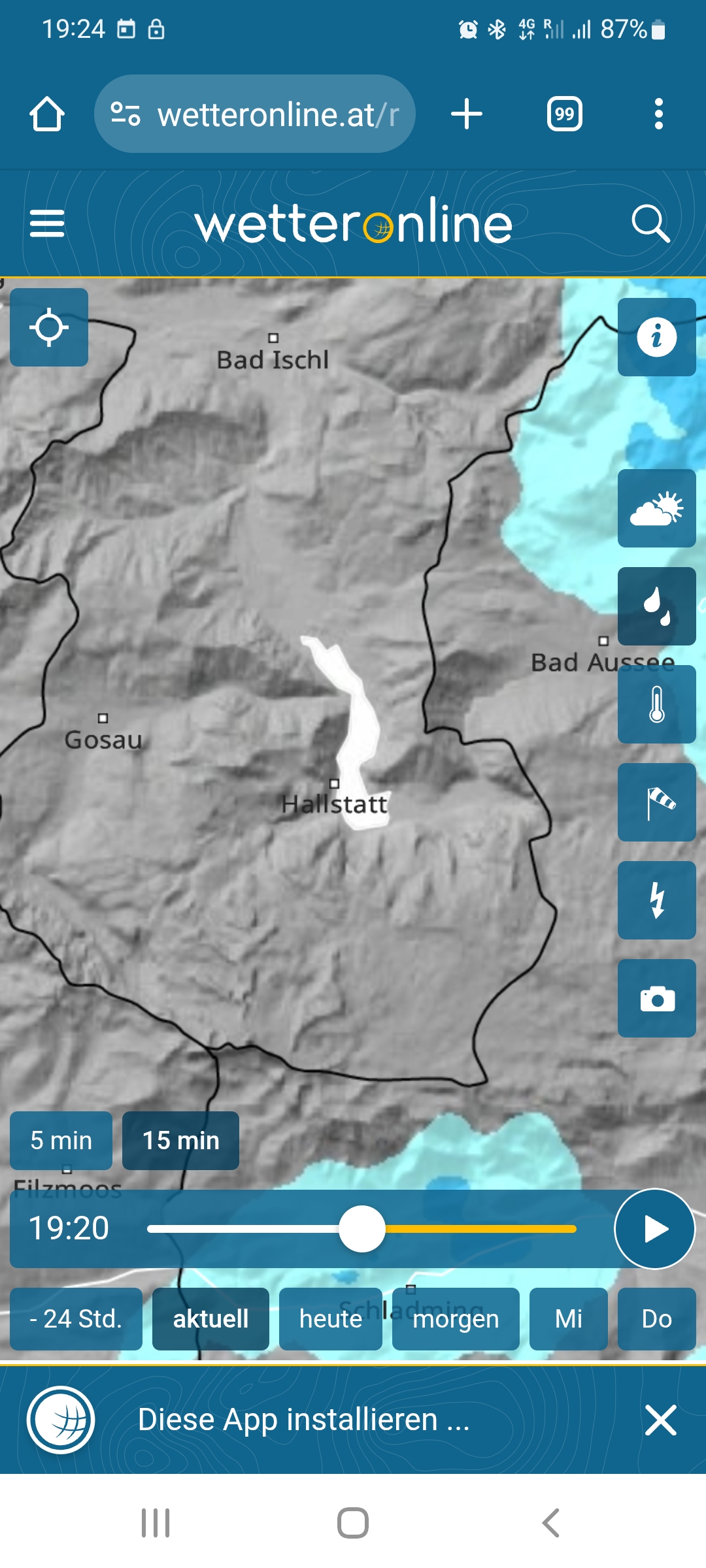
Task: Switch to the cloud and sun layer
Action: point(656,508)
